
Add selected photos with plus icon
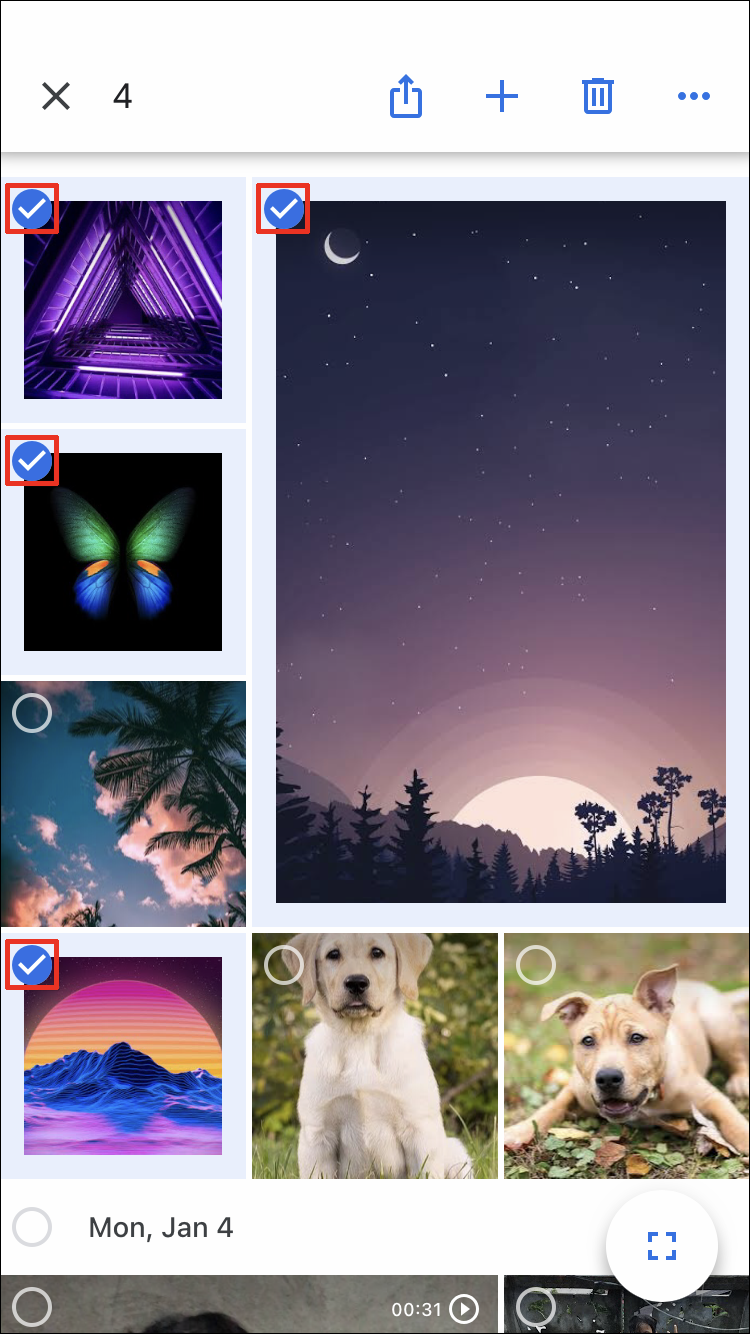pos(501,97)
